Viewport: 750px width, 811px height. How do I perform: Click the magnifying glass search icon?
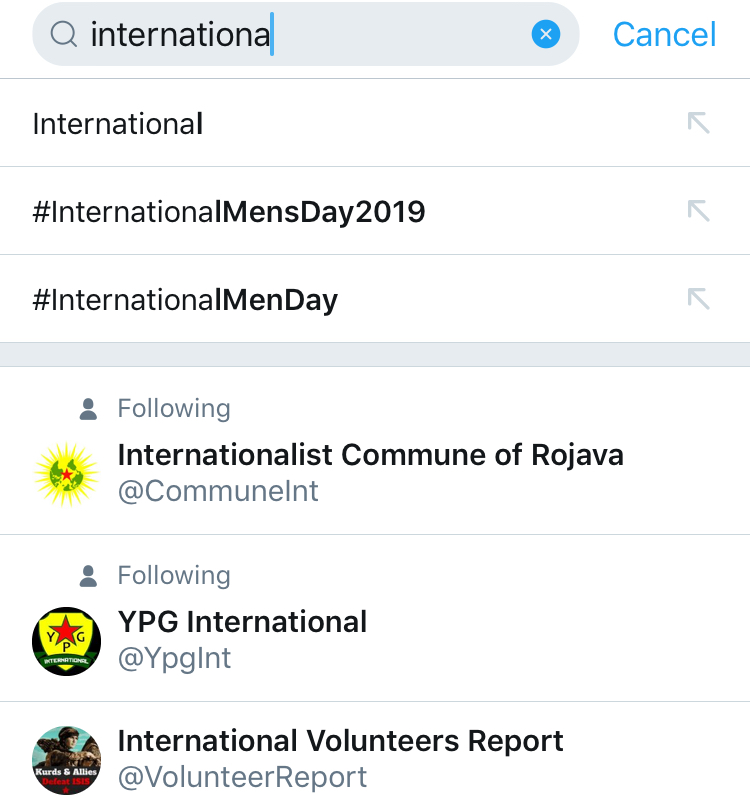tap(63, 34)
